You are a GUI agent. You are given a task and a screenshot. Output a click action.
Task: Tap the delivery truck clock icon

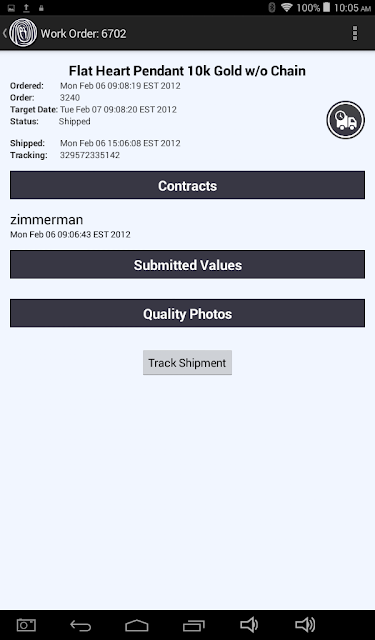tap(346, 120)
